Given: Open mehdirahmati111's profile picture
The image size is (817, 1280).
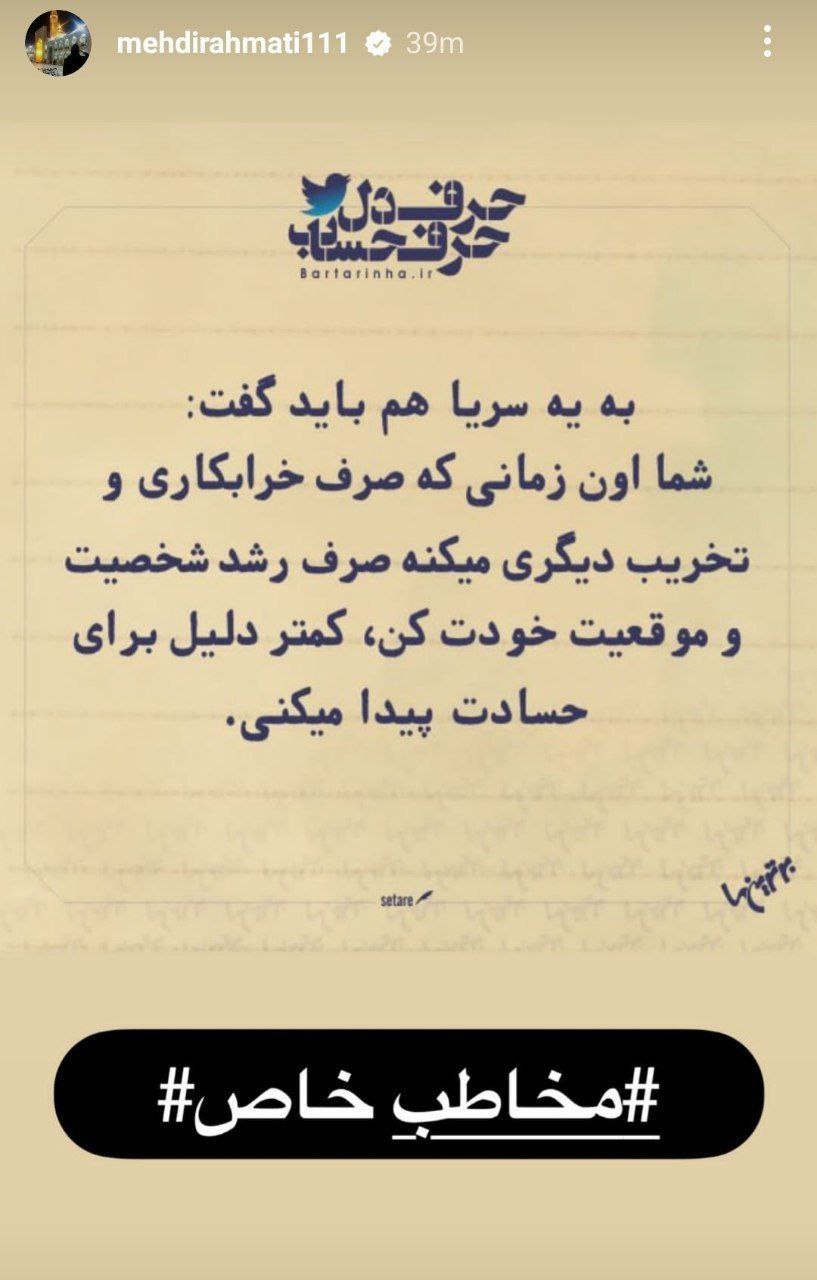Looking at the screenshot, I should coord(57,44).
